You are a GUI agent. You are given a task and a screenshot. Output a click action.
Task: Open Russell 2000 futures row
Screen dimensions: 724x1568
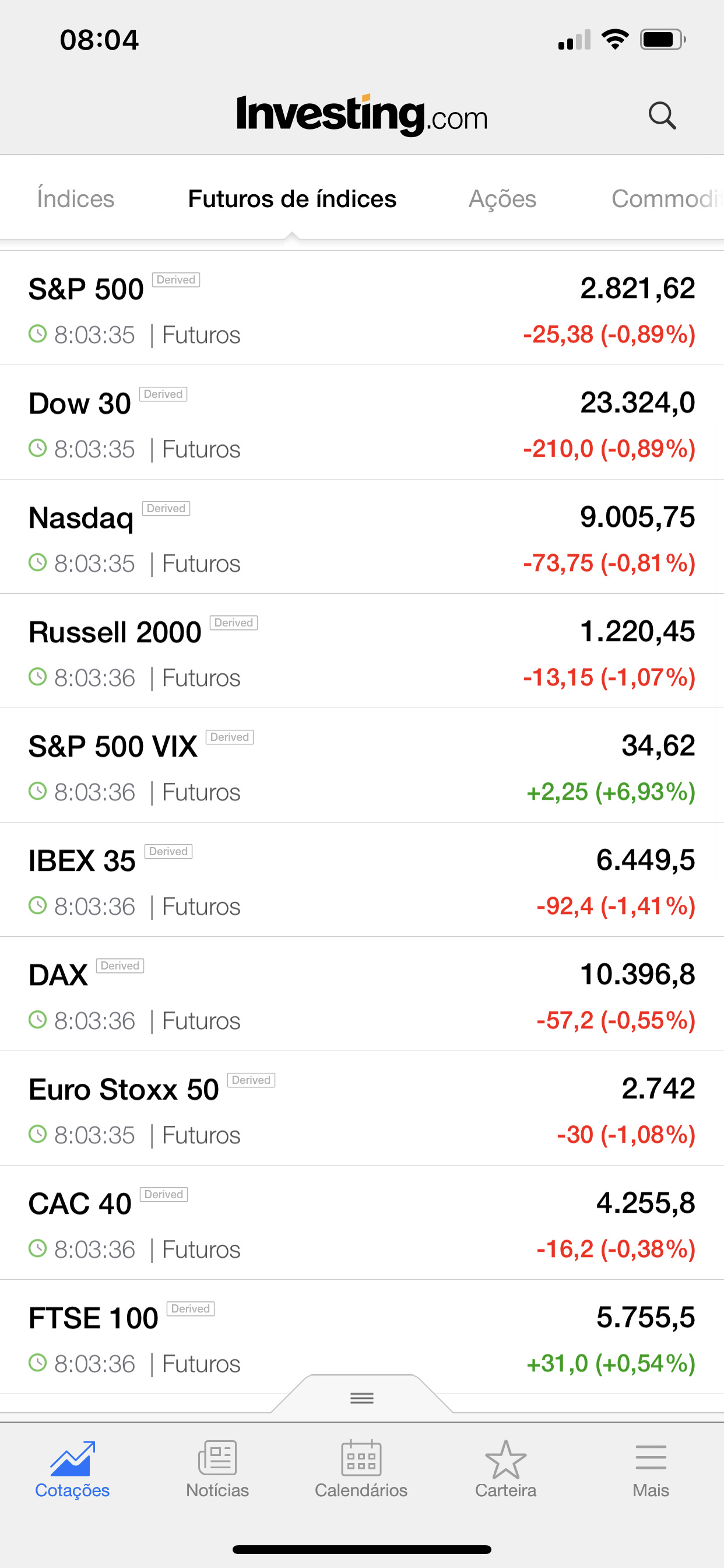[362, 652]
